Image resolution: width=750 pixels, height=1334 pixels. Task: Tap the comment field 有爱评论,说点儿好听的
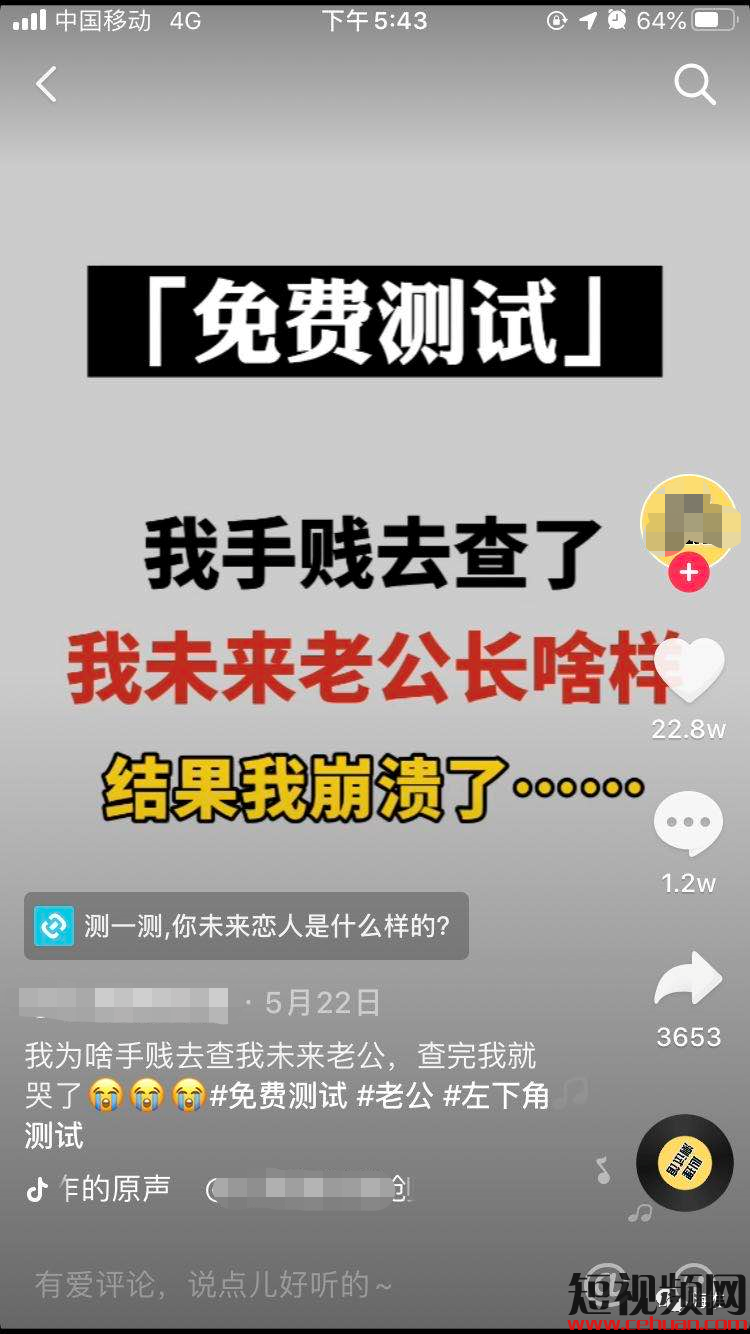[x=214, y=1284]
